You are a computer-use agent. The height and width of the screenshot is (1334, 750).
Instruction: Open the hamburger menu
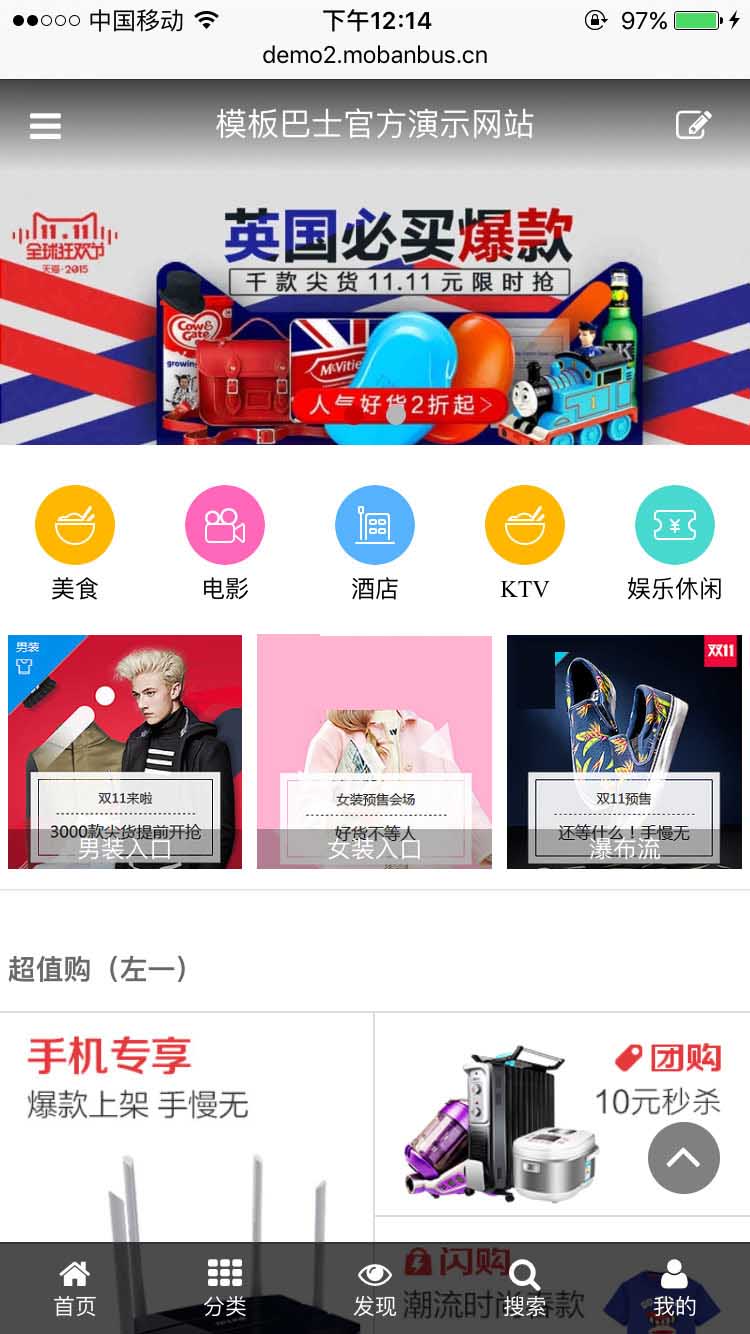point(45,126)
